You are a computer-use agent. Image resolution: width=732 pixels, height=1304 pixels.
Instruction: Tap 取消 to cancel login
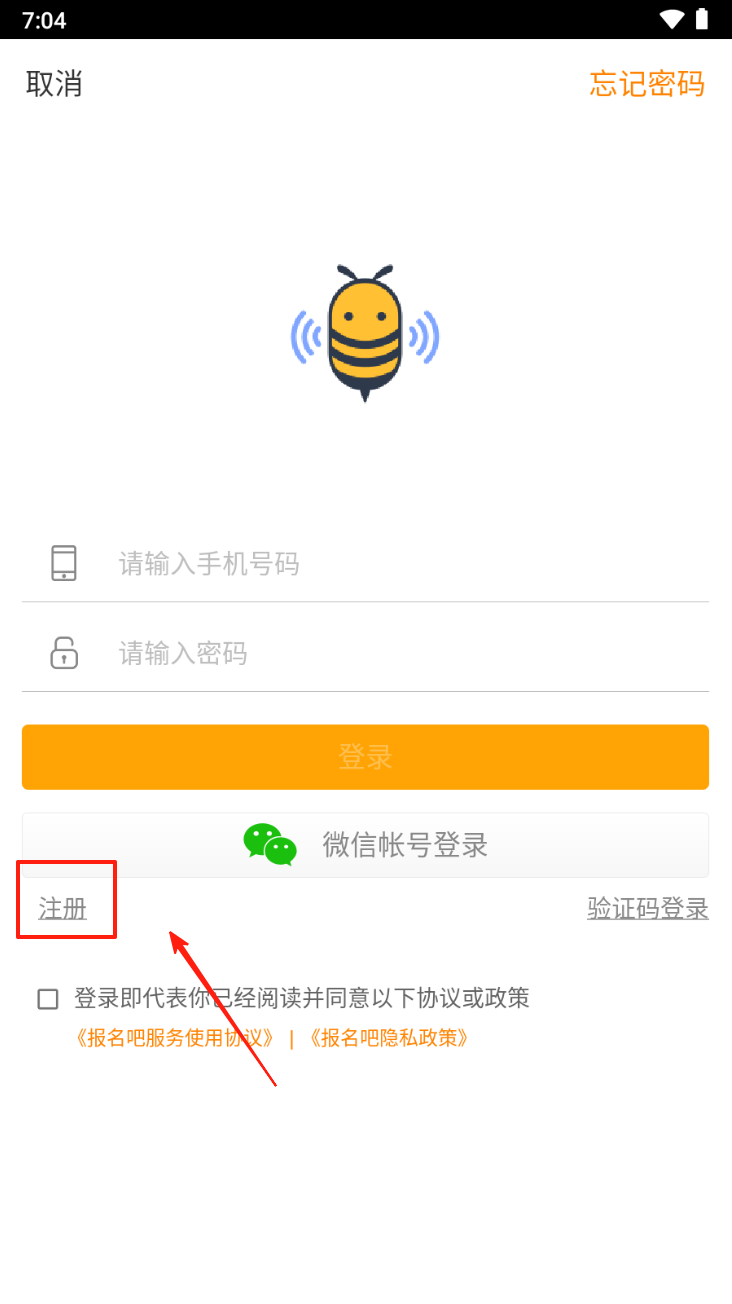pyautogui.click(x=54, y=84)
